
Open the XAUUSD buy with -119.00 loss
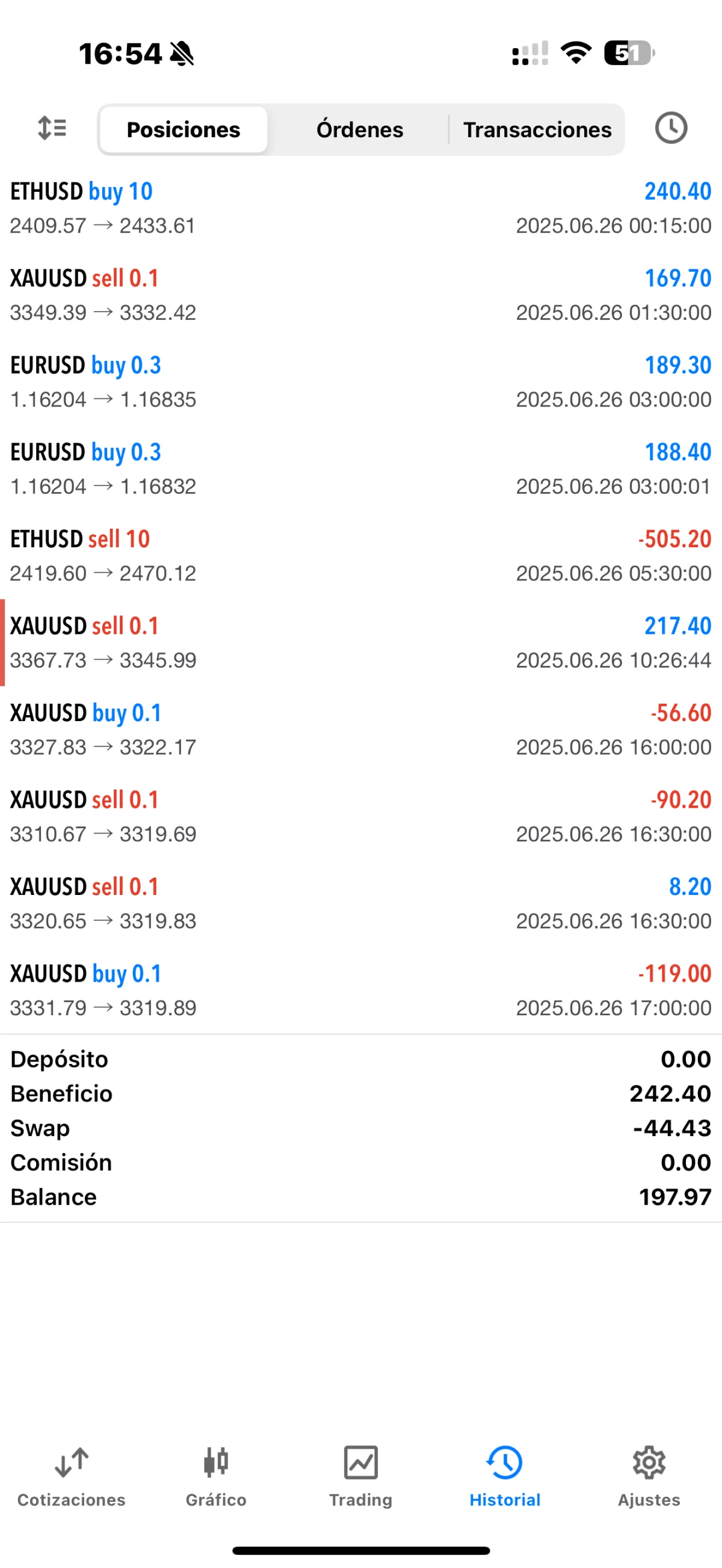(361, 991)
